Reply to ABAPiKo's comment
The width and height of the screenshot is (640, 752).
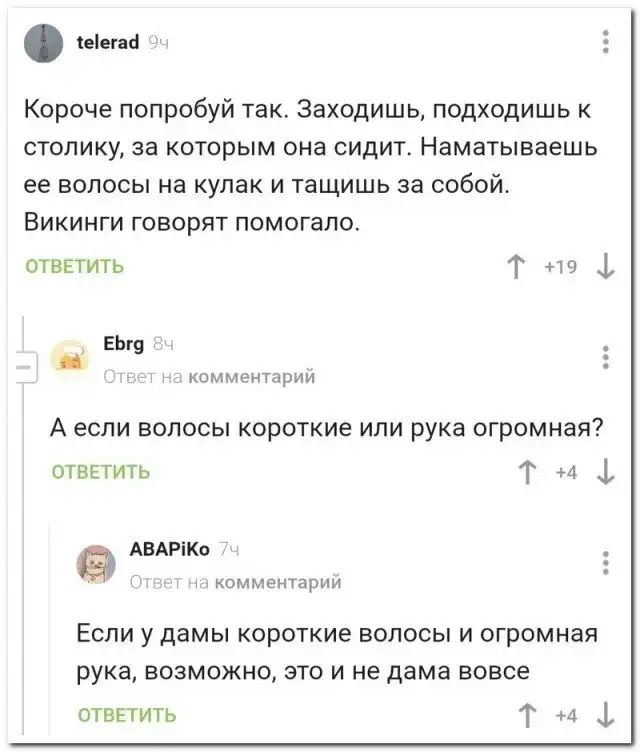[127, 714]
